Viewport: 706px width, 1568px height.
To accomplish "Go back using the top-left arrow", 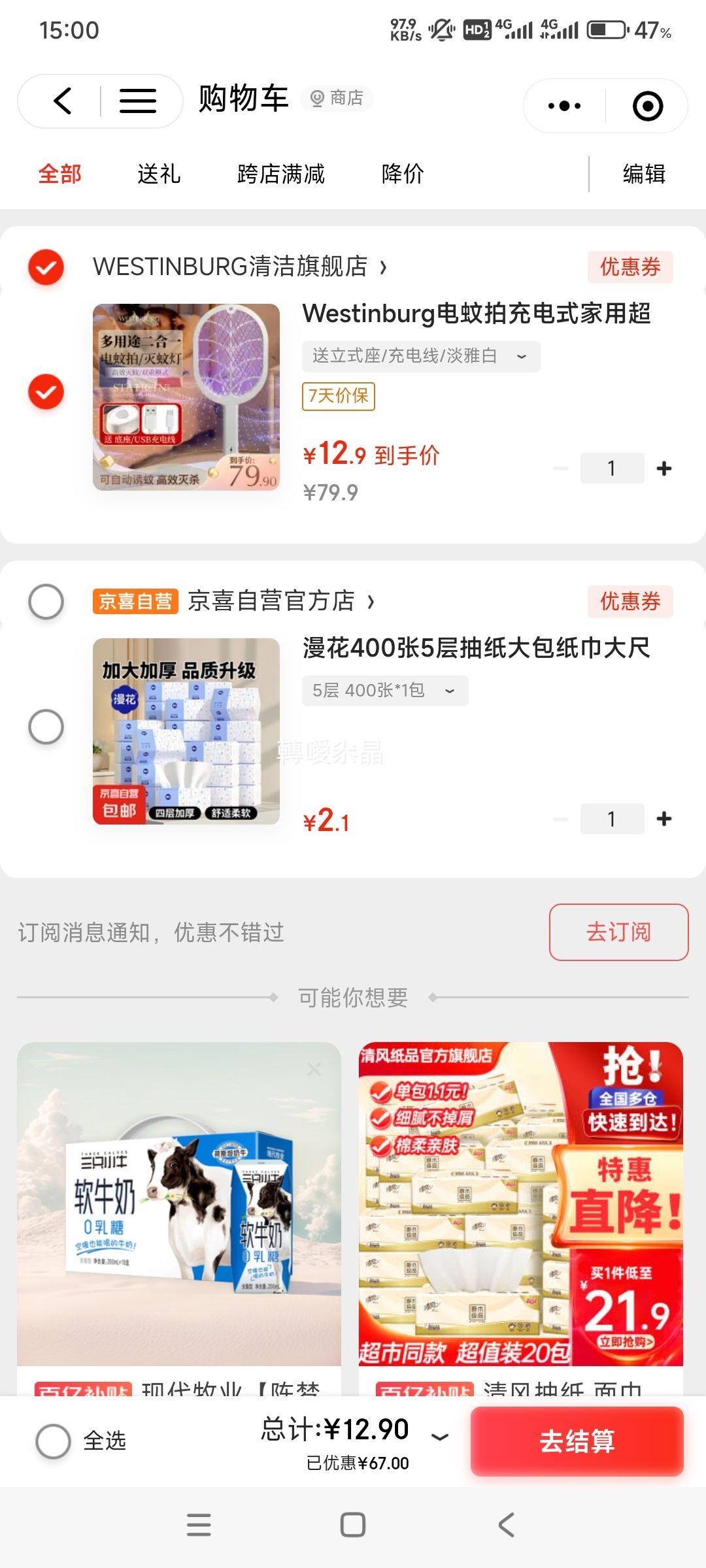I will [x=63, y=101].
